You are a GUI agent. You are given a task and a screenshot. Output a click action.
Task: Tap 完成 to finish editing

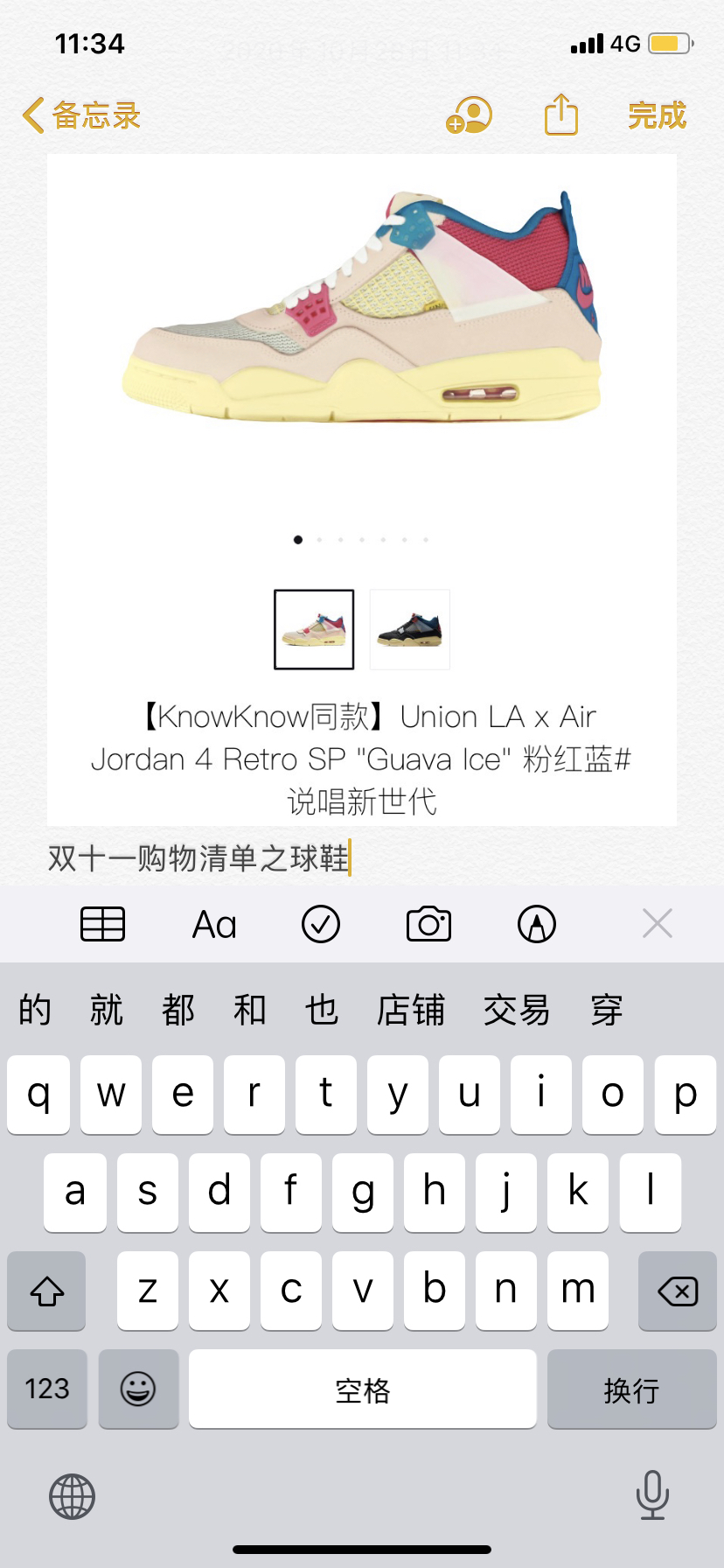point(657,115)
